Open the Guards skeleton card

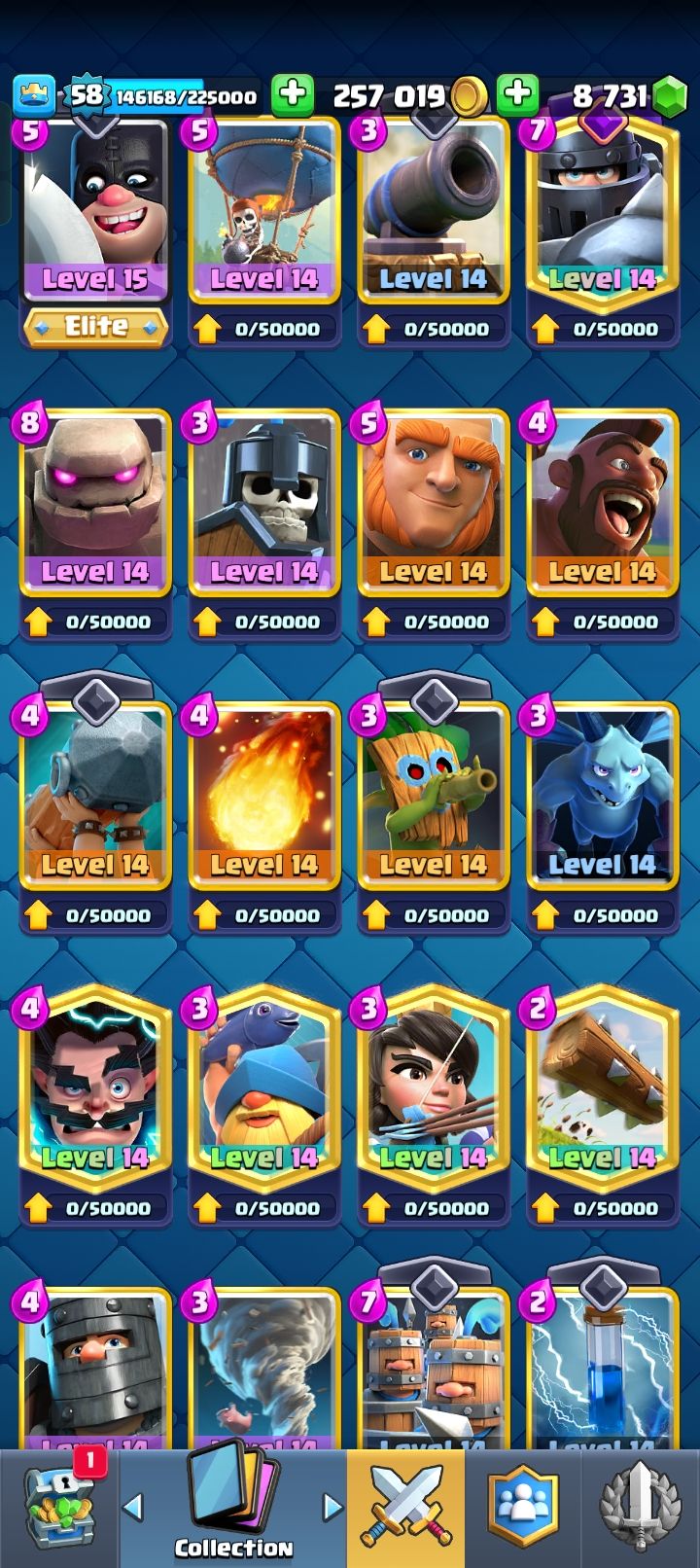pos(264,504)
